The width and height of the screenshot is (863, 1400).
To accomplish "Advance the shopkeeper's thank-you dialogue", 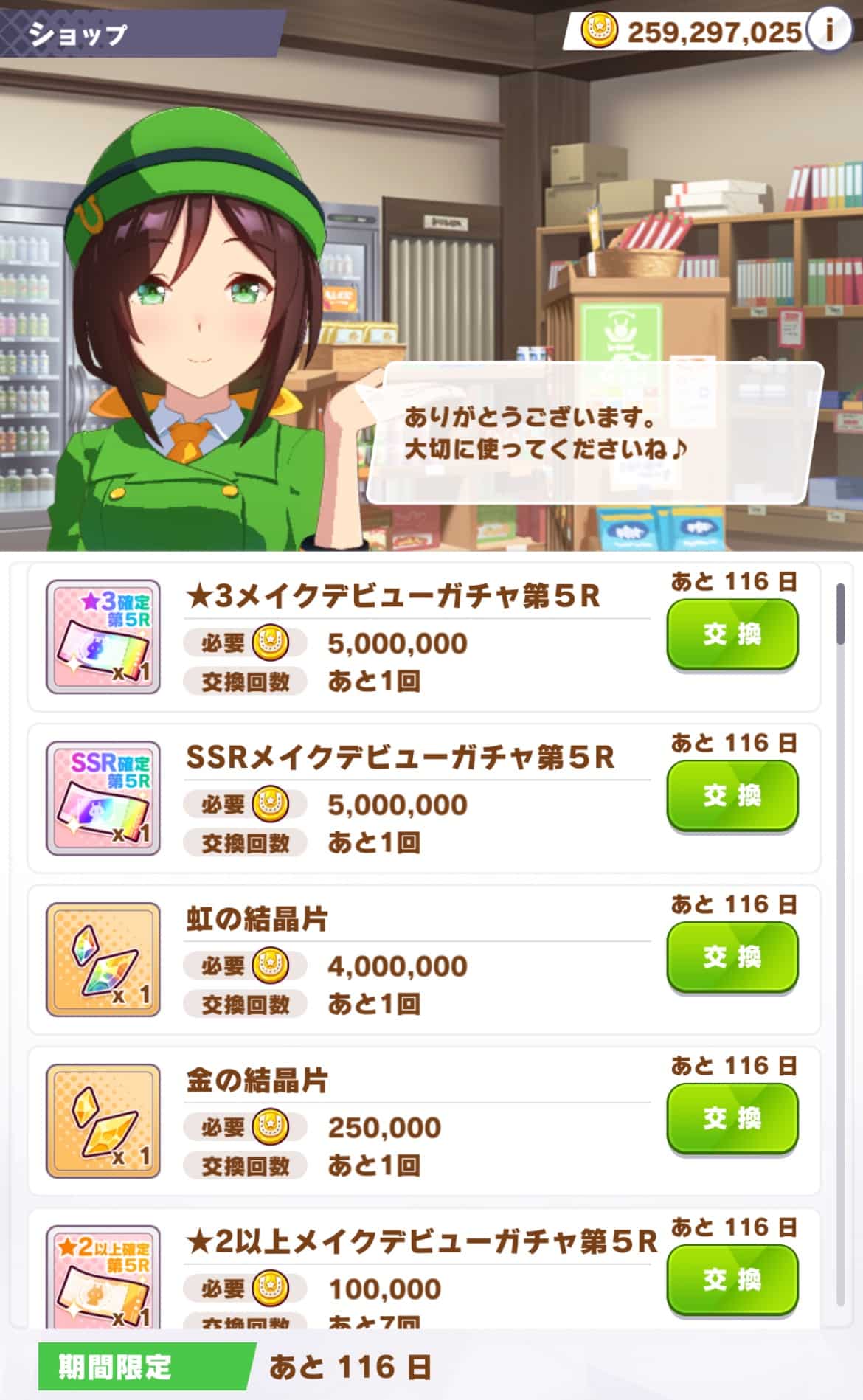I will pos(594,433).
